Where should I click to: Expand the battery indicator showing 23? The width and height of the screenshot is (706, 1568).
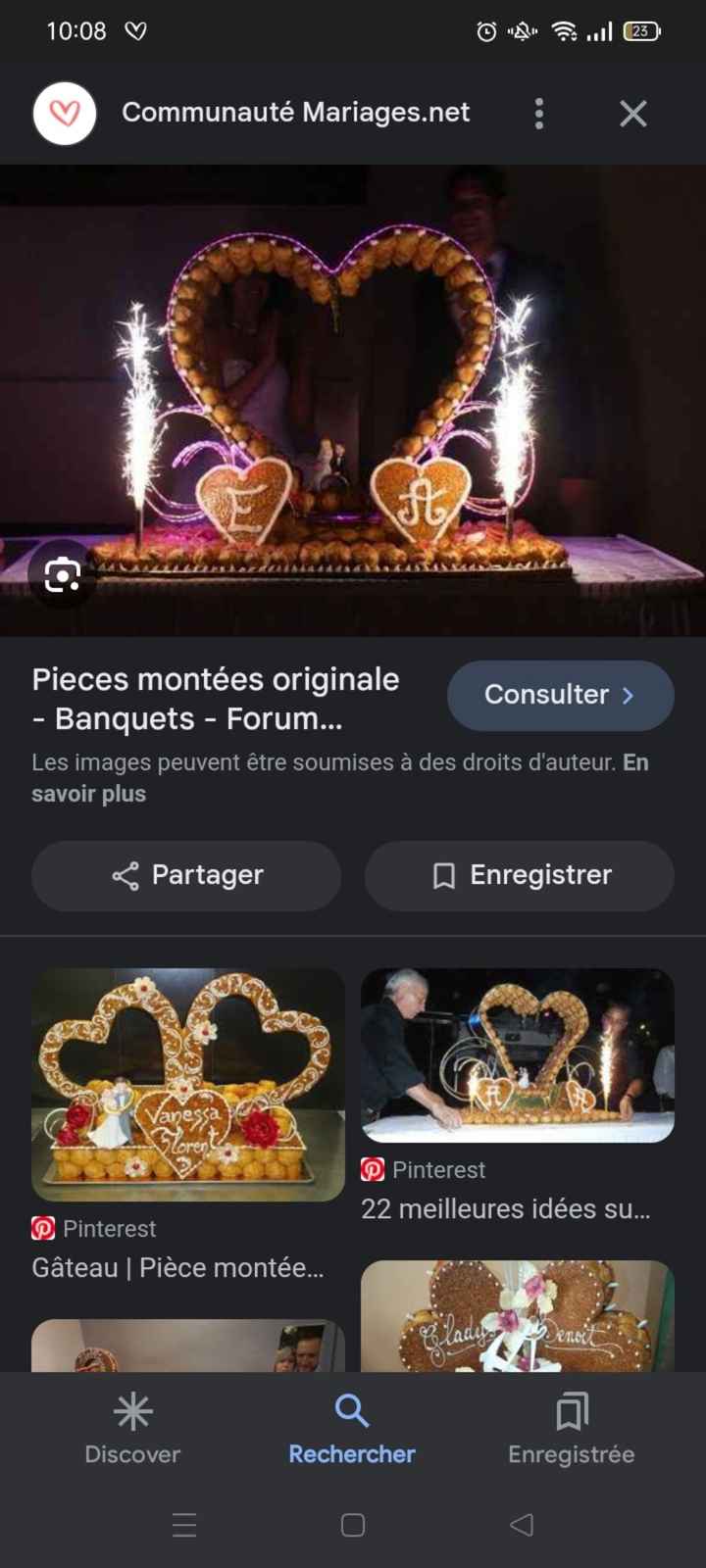click(642, 32)
